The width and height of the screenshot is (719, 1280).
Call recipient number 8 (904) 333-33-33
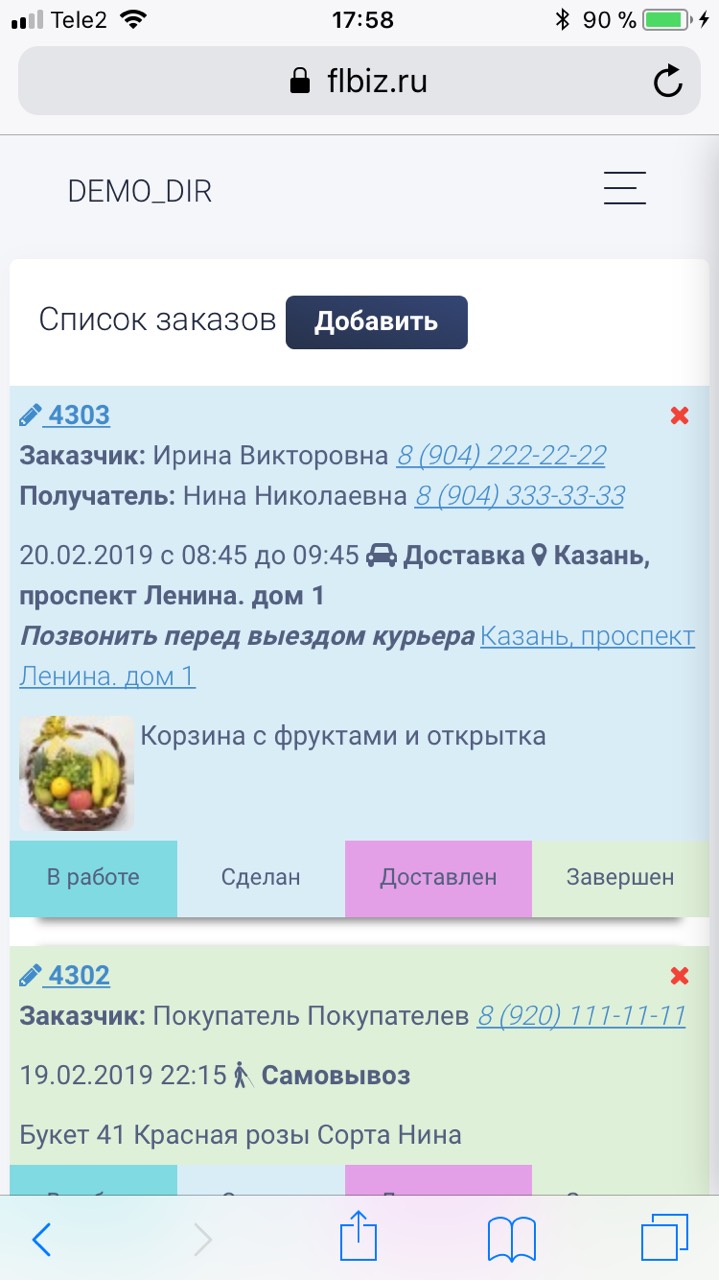[519, 496]
